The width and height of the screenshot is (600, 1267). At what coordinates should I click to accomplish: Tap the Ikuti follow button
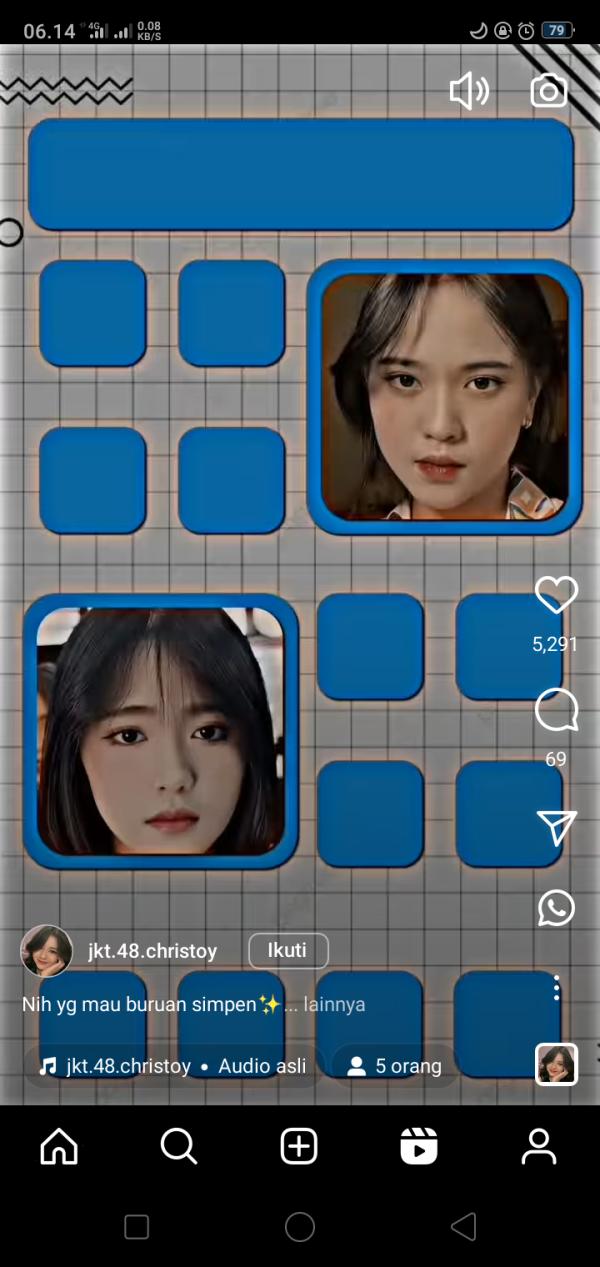pyautogui.click(x=288, y=950)
